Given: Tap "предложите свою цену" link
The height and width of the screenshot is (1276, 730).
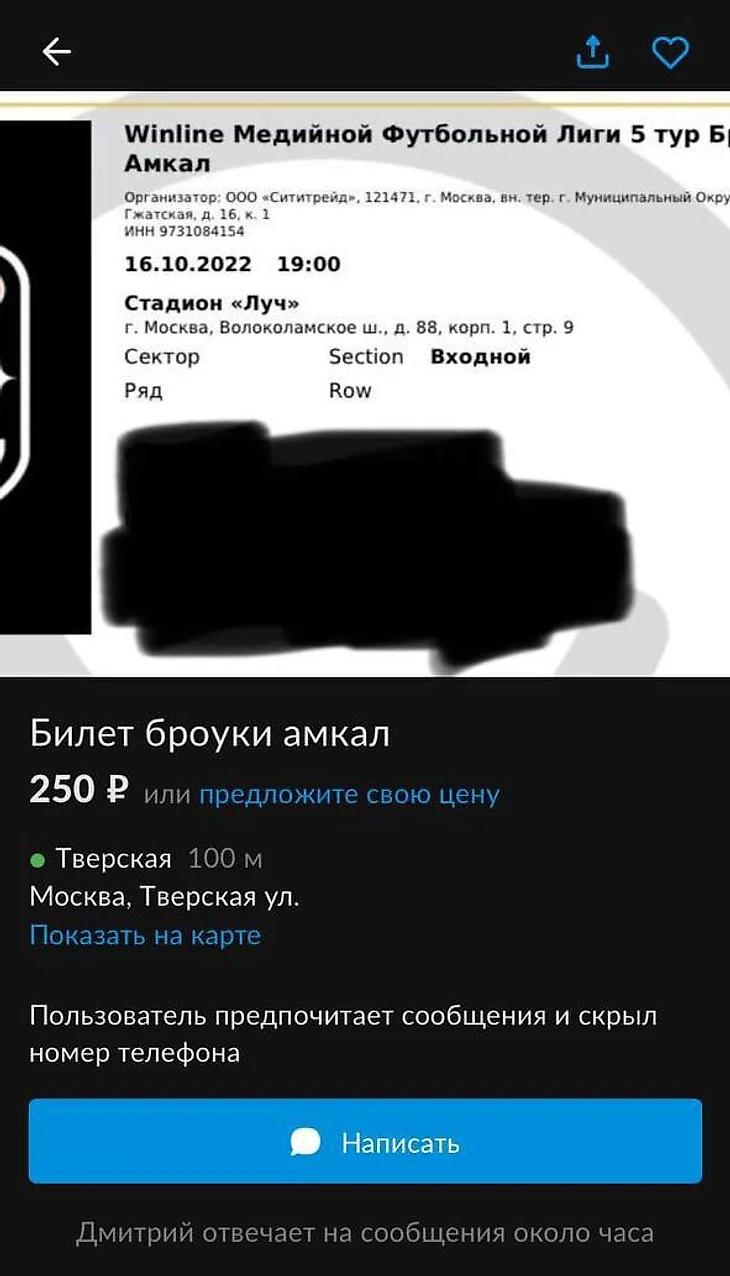Looking at the screenshot, I should pyautogui.click(x=349, y=795).
